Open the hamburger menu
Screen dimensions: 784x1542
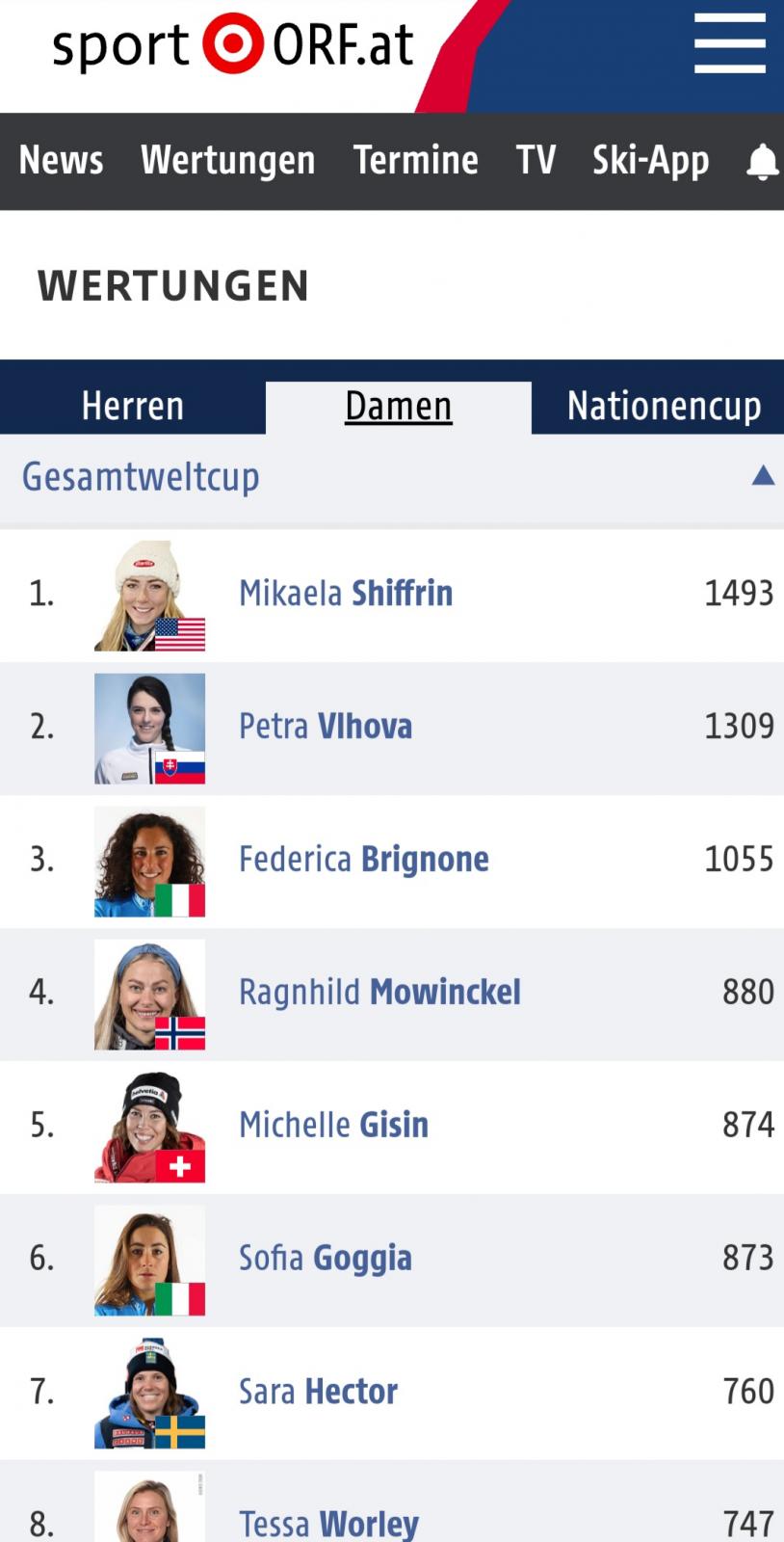click(729, 43)
